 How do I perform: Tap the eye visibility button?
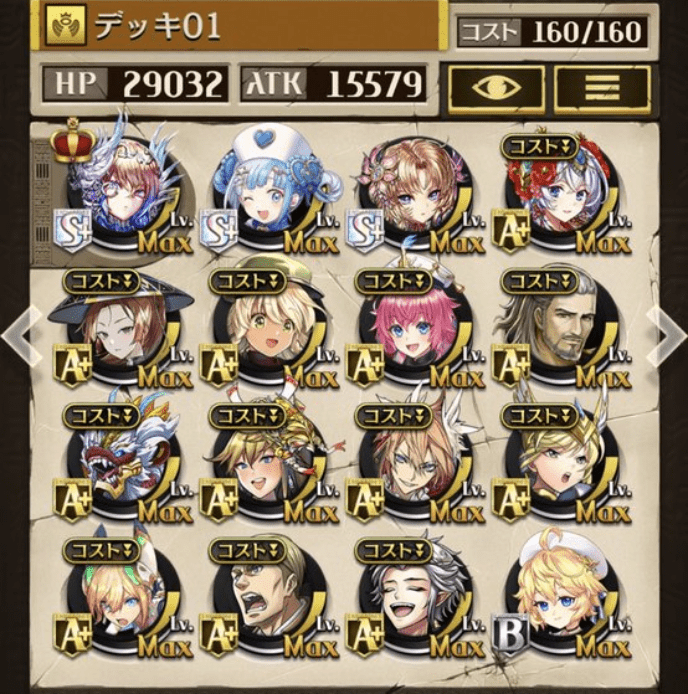point(496,88)
